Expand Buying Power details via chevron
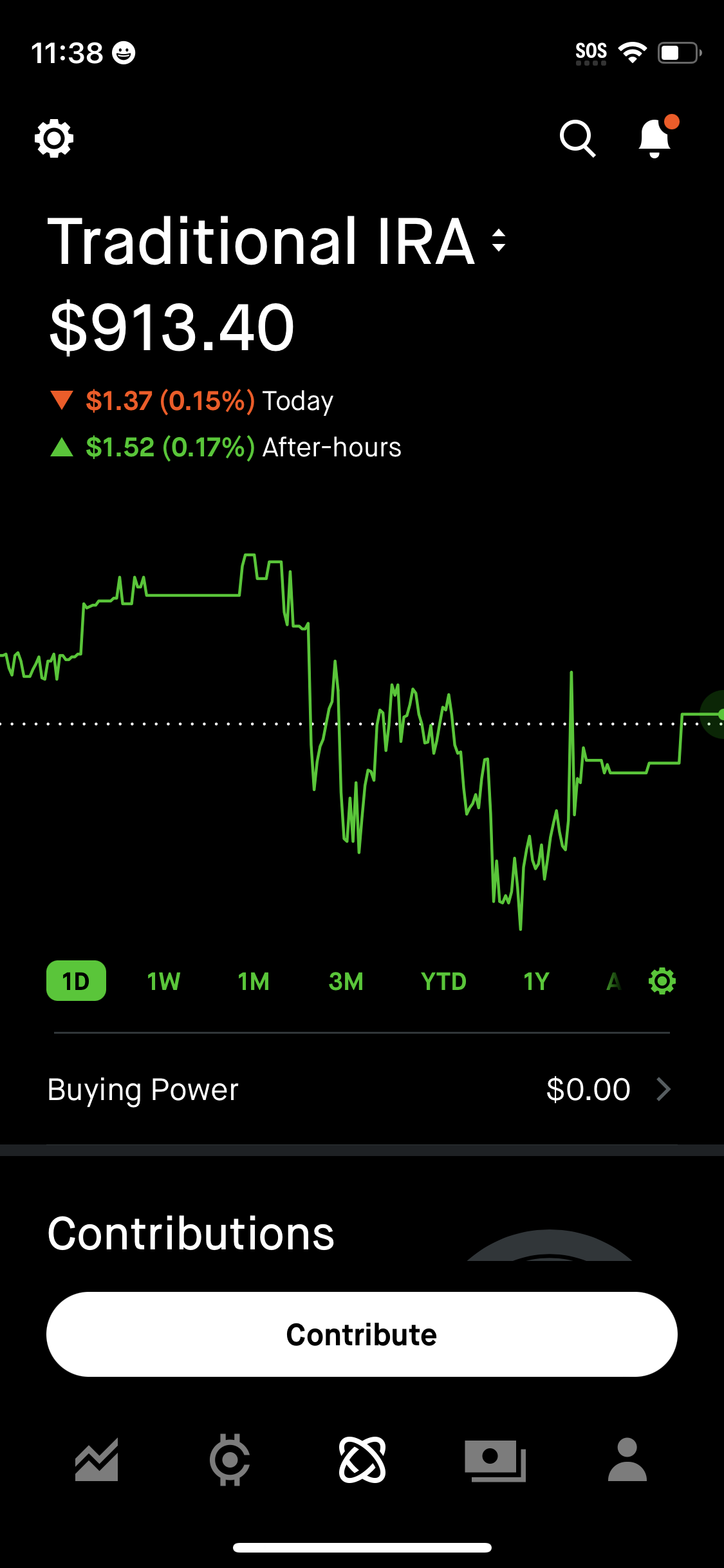 point(665,1089)
